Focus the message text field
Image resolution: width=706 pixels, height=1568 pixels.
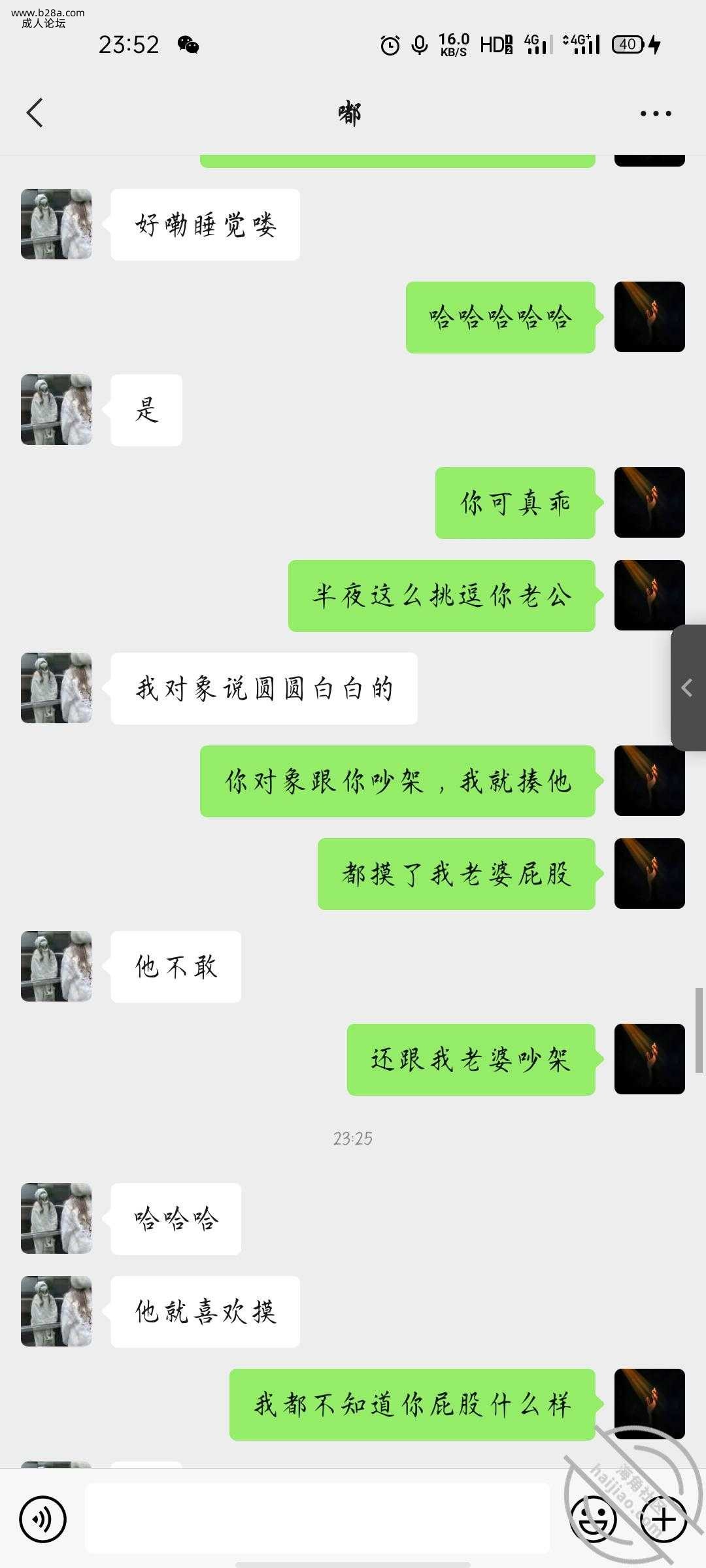pos(317,1519)
